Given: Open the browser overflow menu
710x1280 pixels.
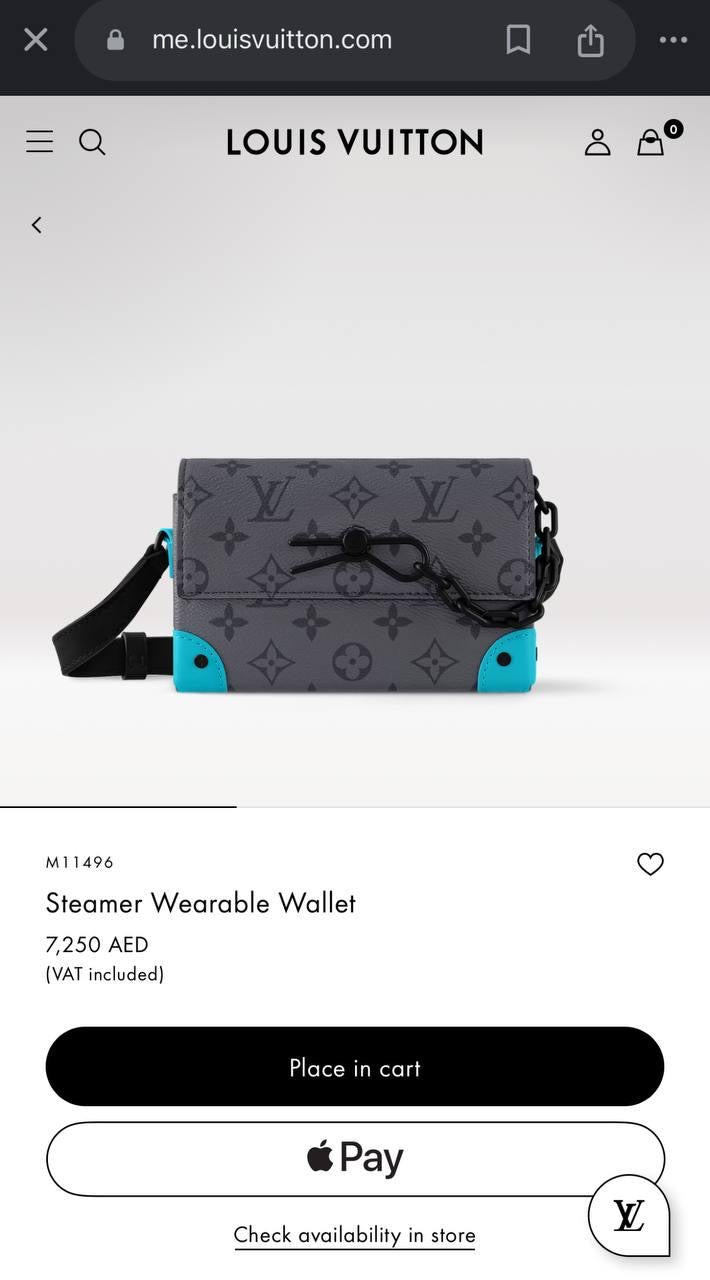Looking at the screenshot, I should tap(673, 40).
